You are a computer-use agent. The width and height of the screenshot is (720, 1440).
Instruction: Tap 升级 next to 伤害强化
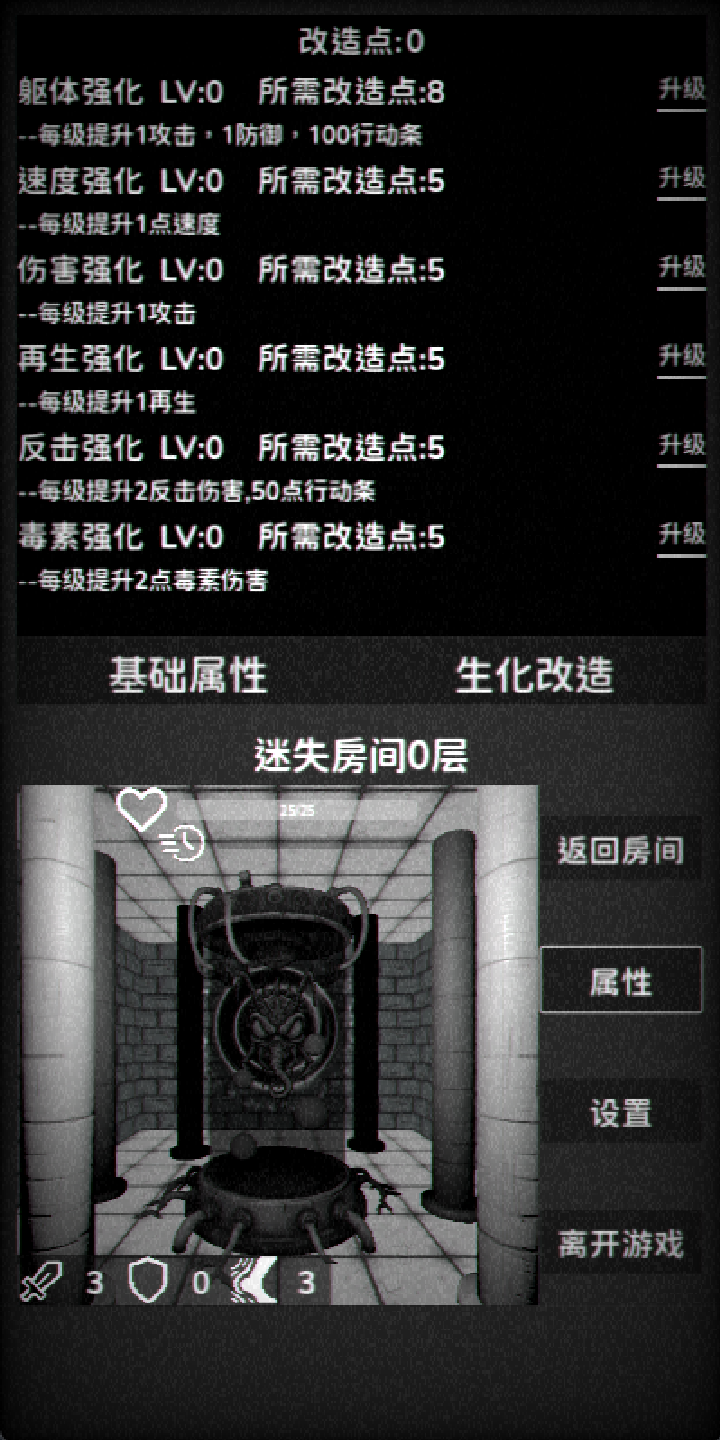coord(681,269)
